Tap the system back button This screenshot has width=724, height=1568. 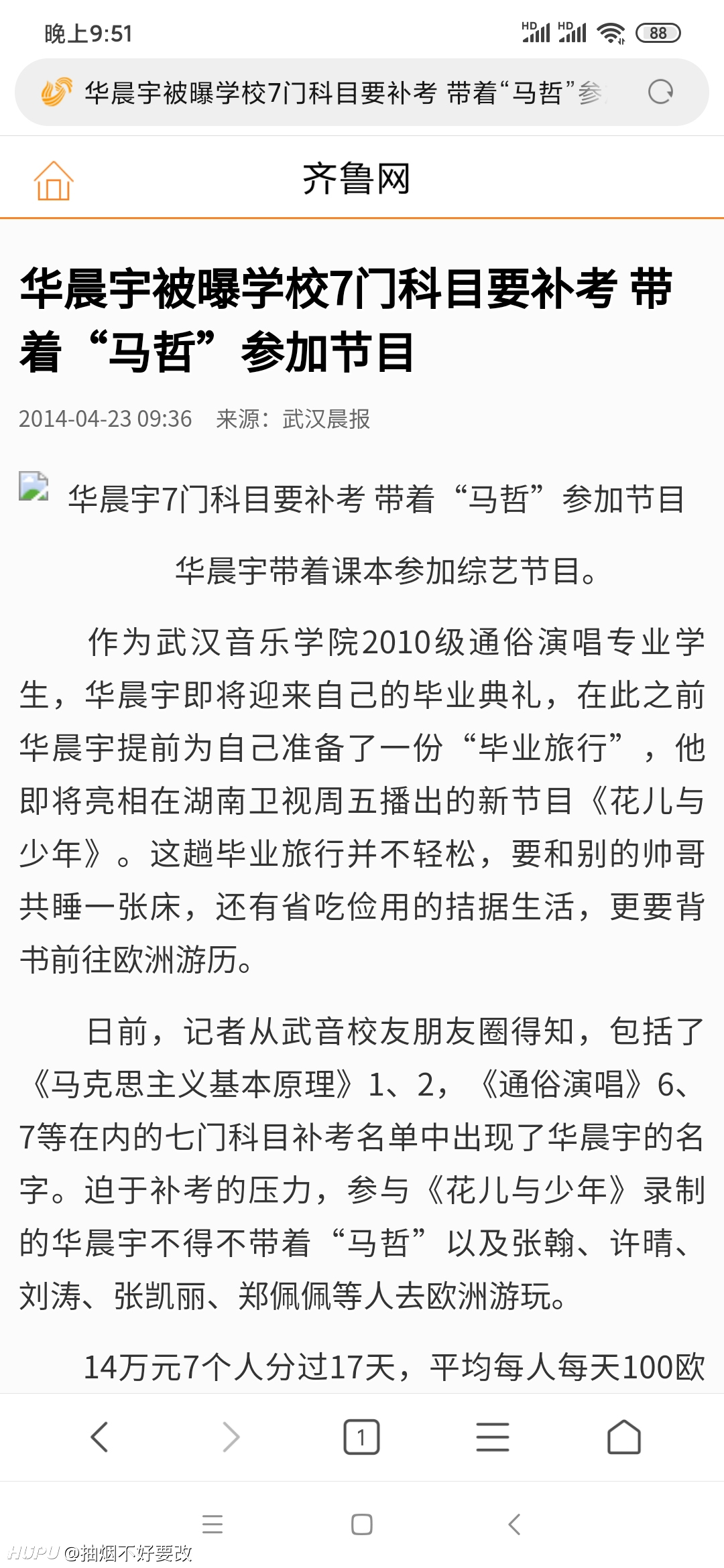[514, 1524]
